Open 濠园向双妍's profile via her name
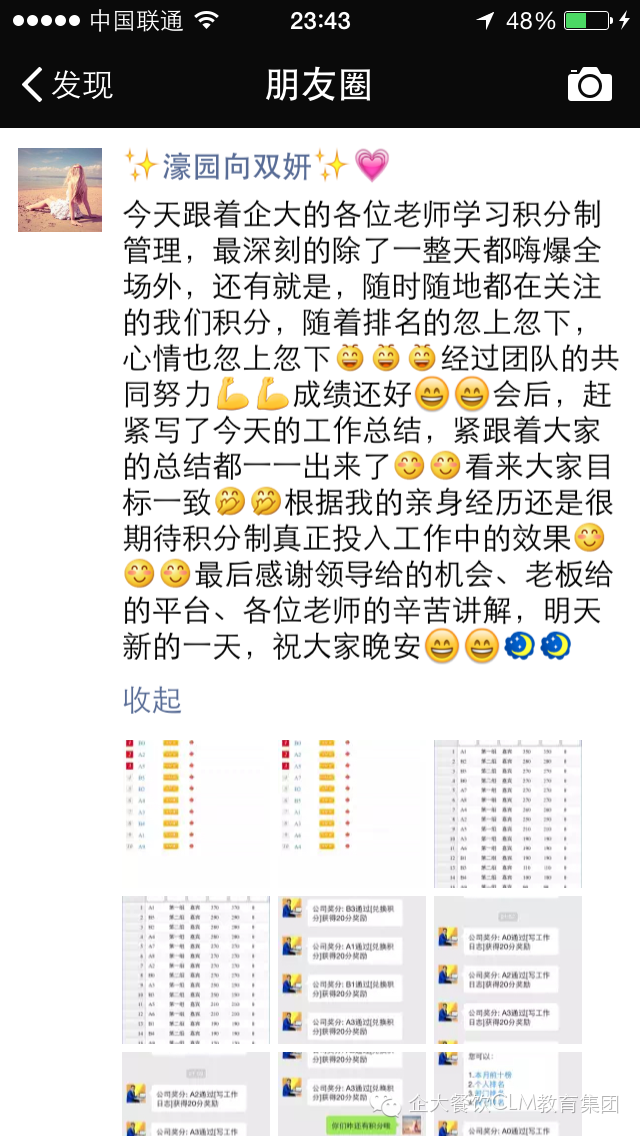 pyautogui.click(x=236, y=165)
